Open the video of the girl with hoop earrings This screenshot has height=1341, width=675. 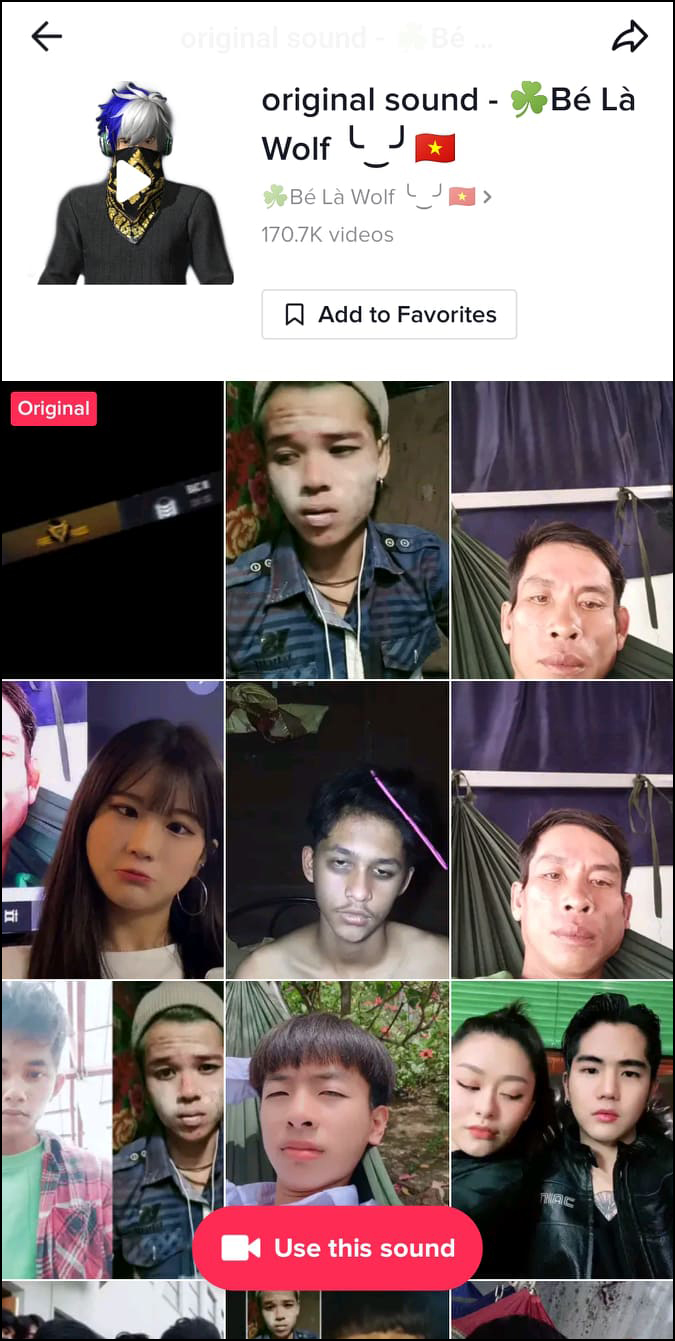[112, 830]
